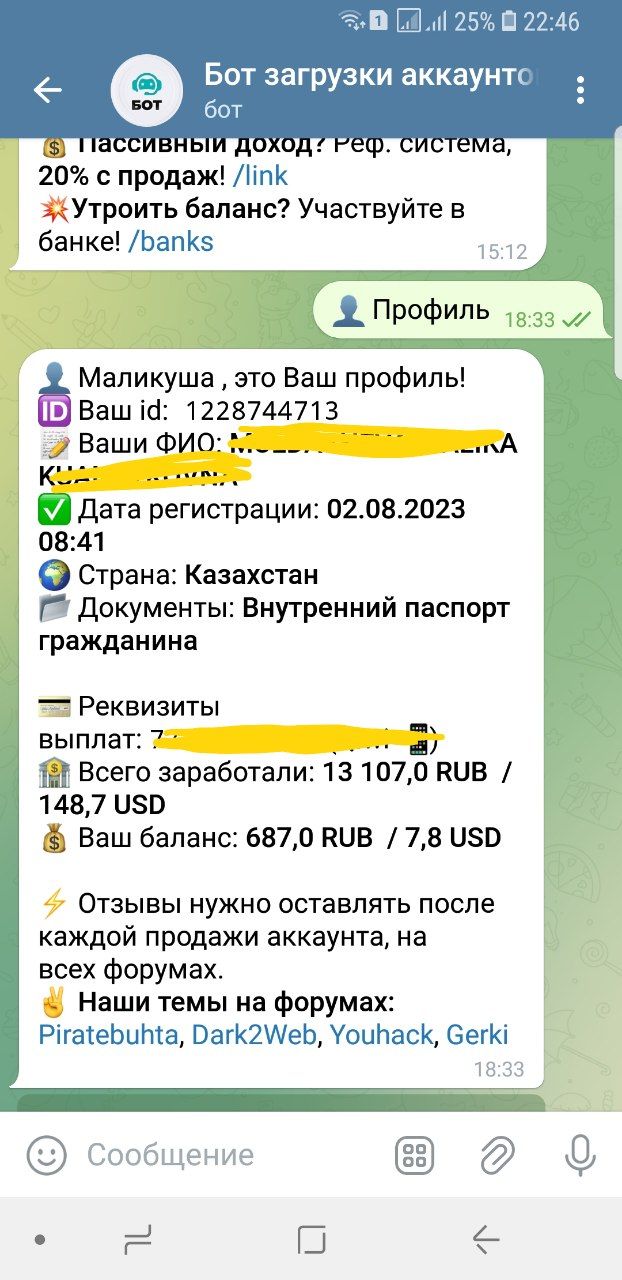
Task: Show the bot keyboard buttons
Action: click(414, 1156)
